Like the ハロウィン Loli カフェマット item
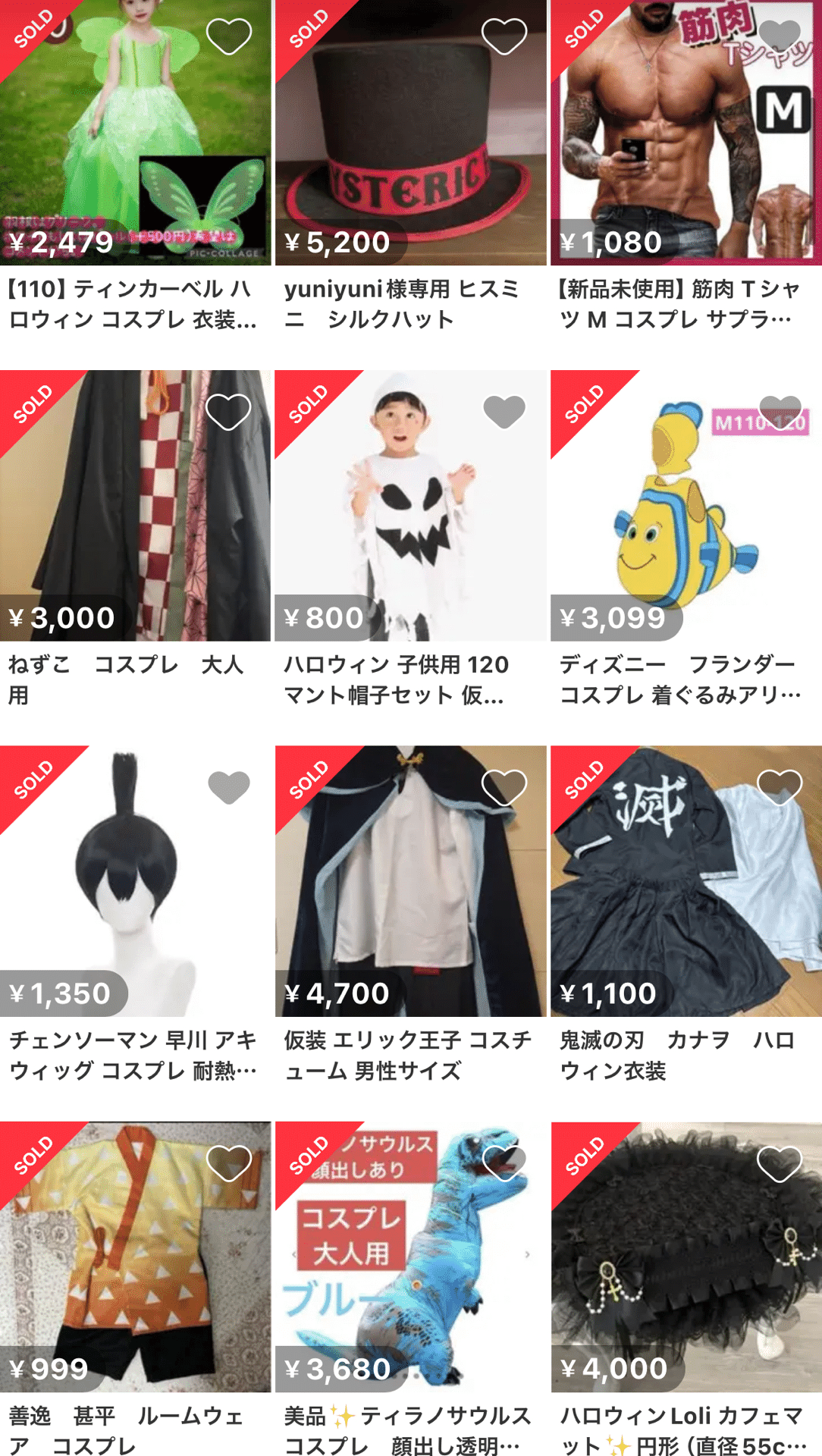Viewport: 822px width, 1456px height. click(780, 1163)
